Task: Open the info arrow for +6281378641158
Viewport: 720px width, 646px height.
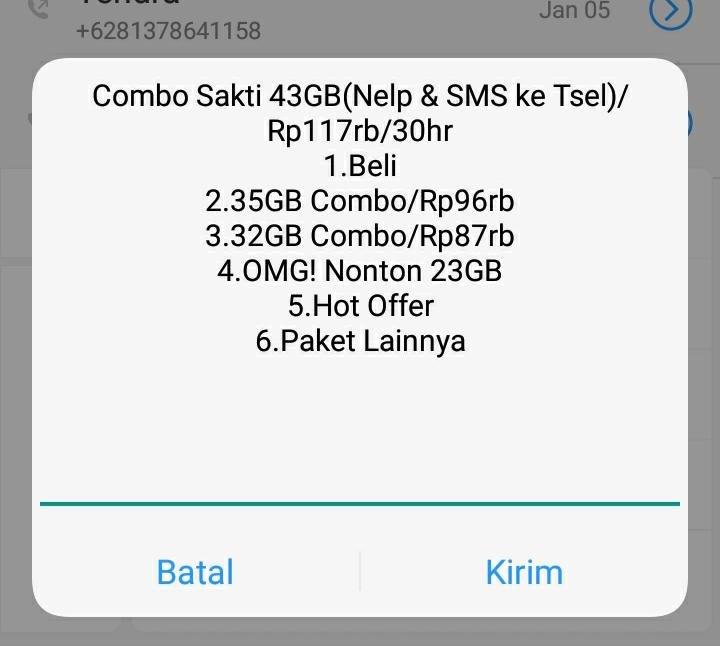Action: click(670, 12)
